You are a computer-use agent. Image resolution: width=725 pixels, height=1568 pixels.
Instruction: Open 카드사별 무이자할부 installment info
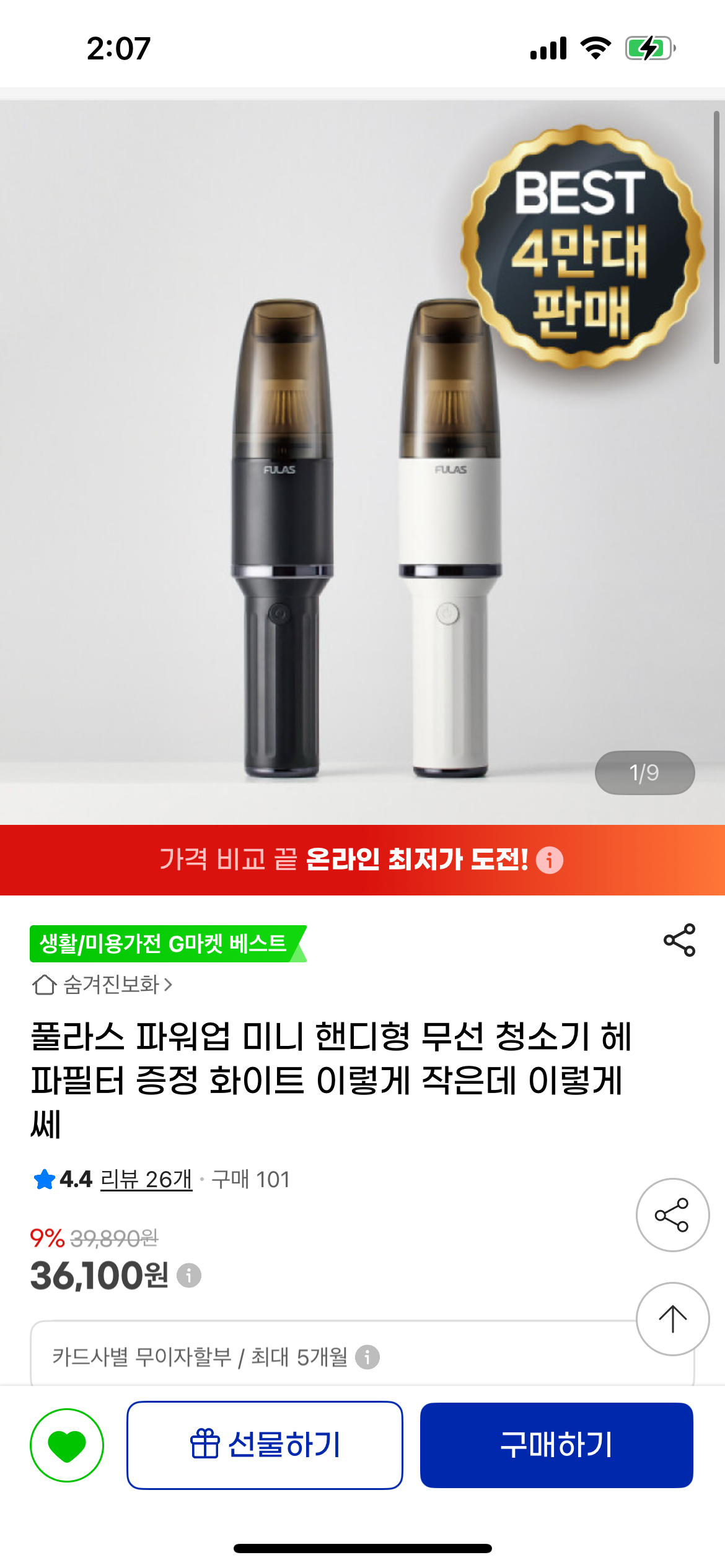[367, 1357]
